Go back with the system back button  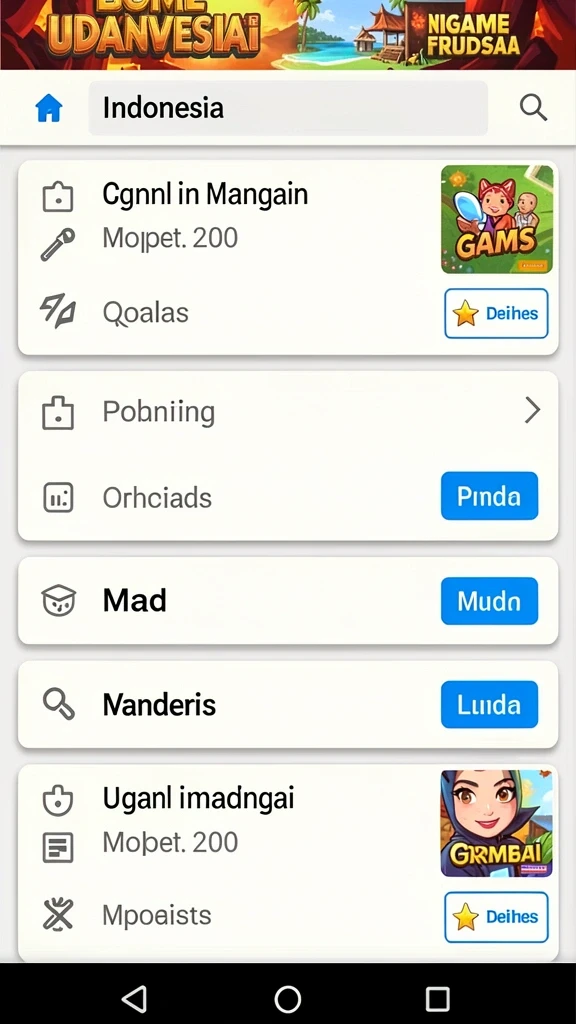pos(135,999)
